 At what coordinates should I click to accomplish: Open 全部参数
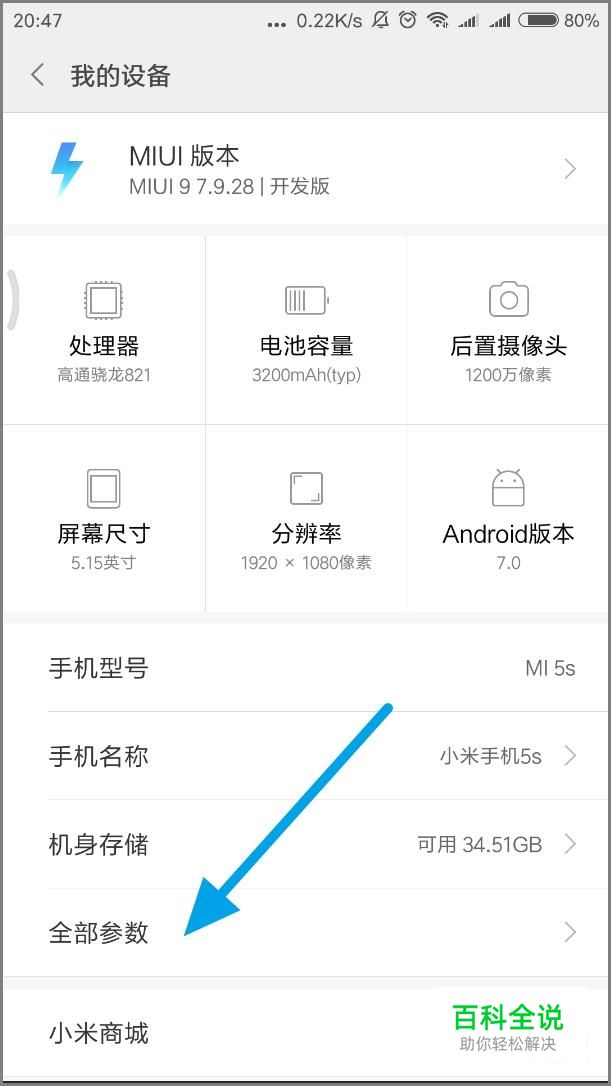(306, 932)
